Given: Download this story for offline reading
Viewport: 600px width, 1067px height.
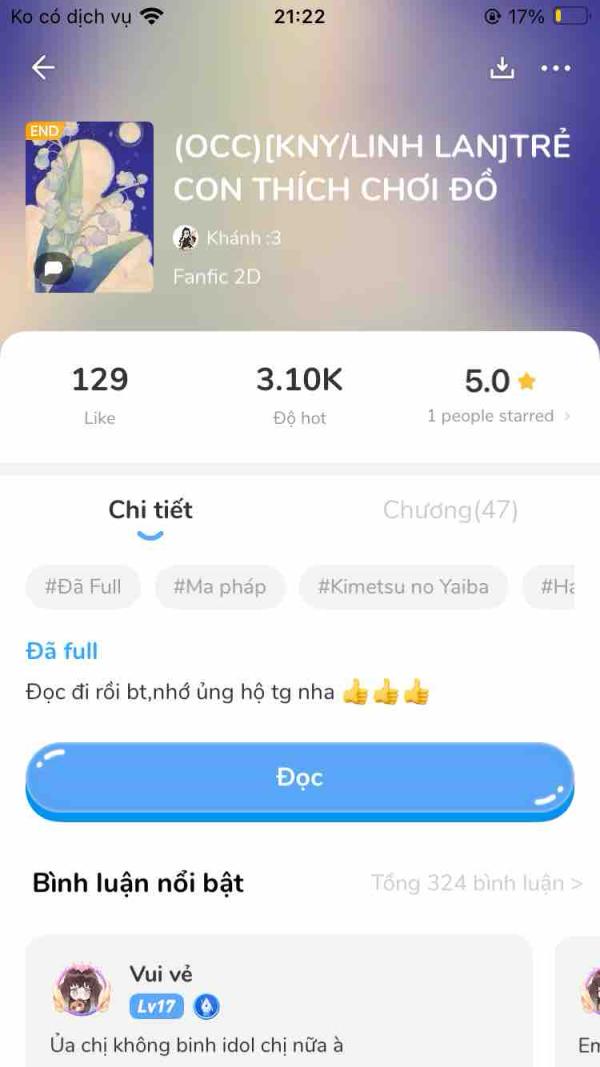Looking at the screenshot, I should (502, 68).
